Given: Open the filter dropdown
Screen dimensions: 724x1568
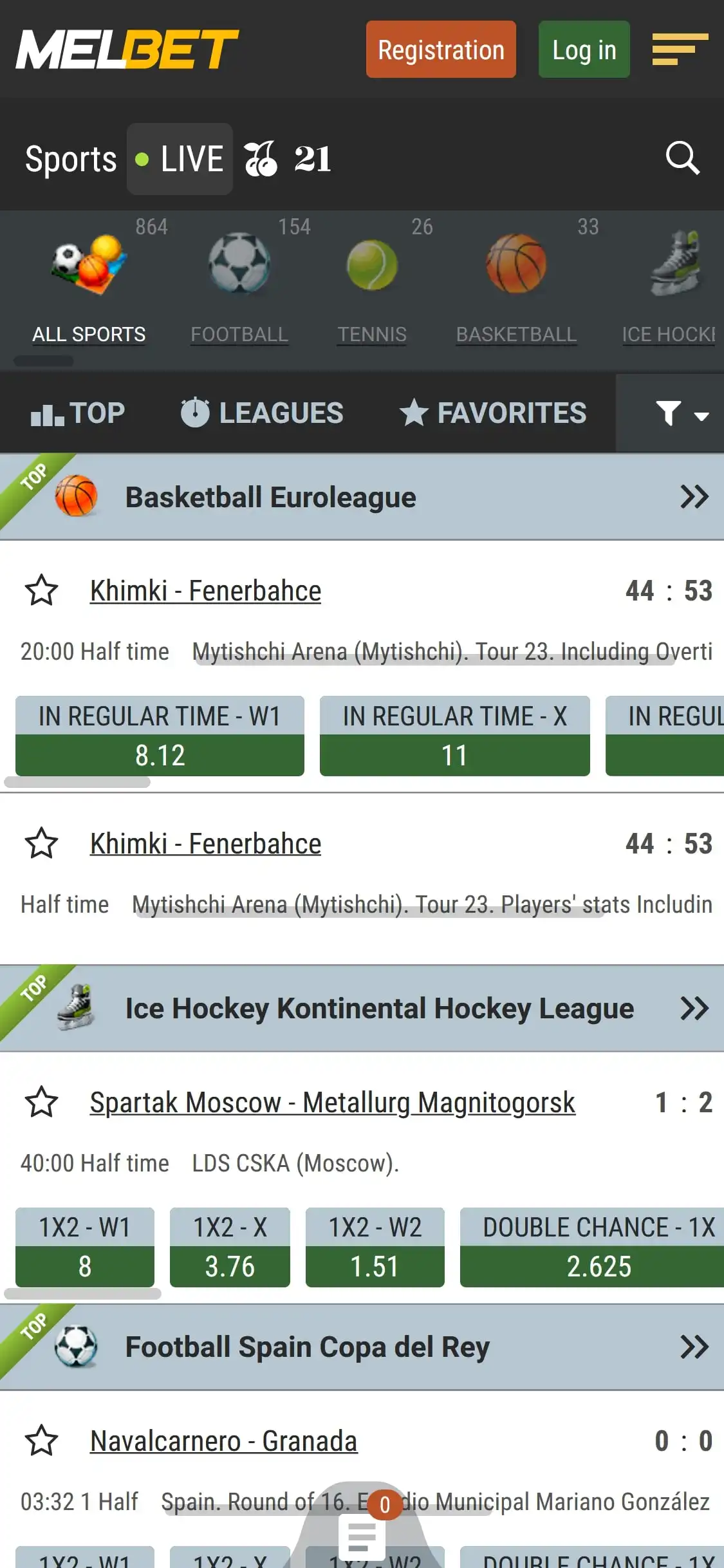Looking at the screenshot, I should [x=681, y=413].
